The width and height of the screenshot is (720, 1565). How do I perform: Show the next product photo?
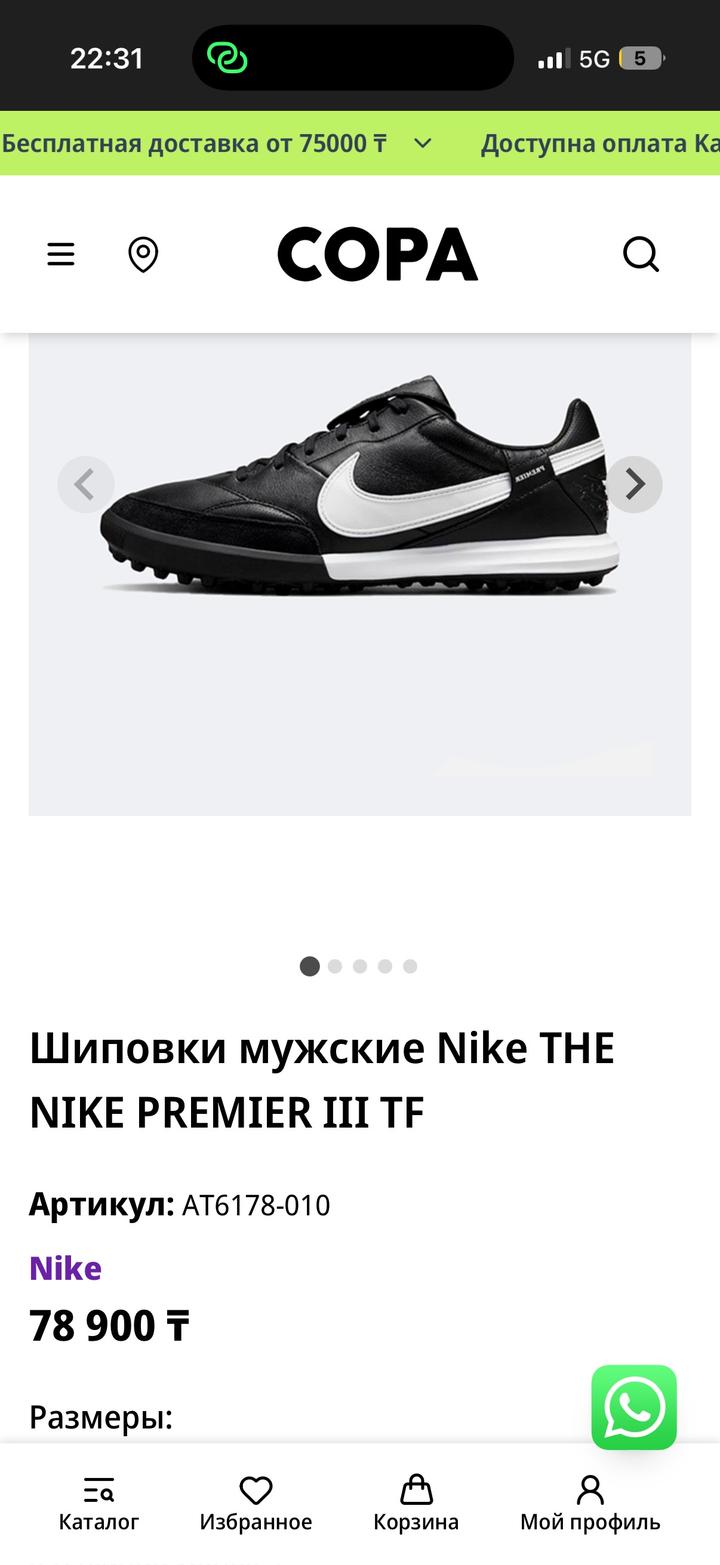pos(634,485)
